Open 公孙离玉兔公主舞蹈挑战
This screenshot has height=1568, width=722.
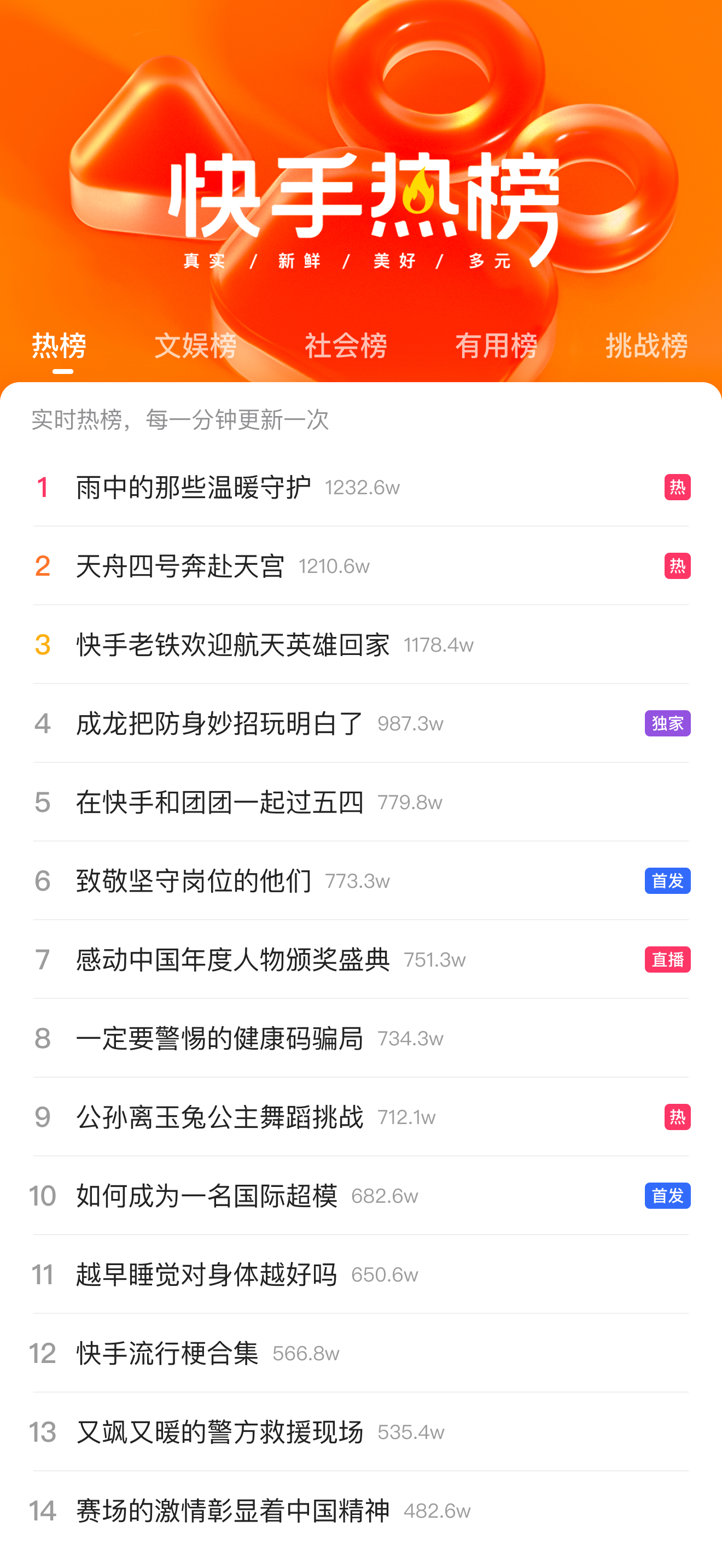tap(219, 1117)
